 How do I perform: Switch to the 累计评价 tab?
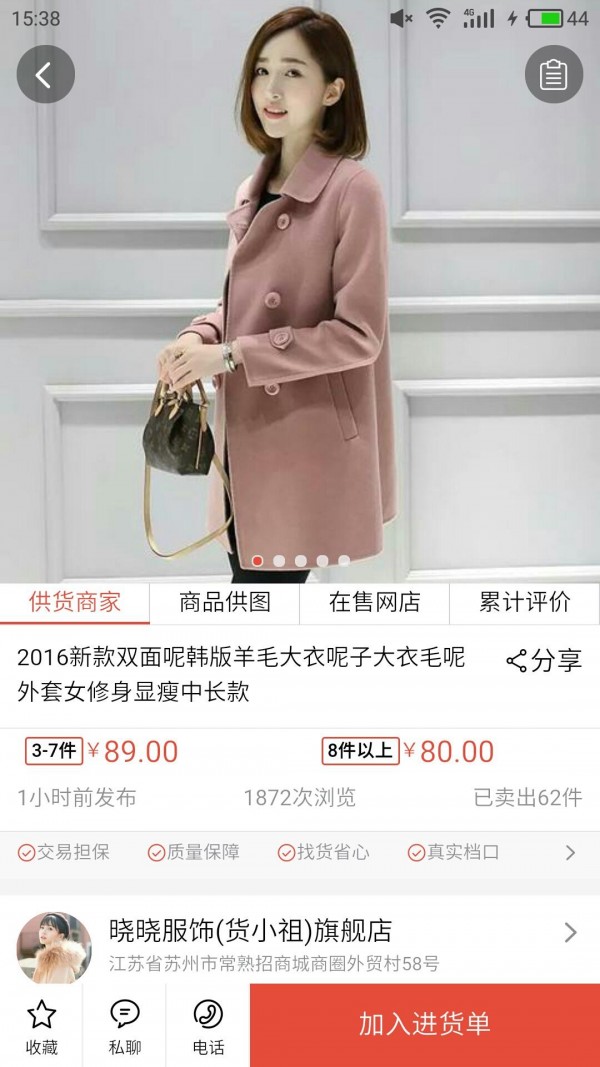click(525, 602)
